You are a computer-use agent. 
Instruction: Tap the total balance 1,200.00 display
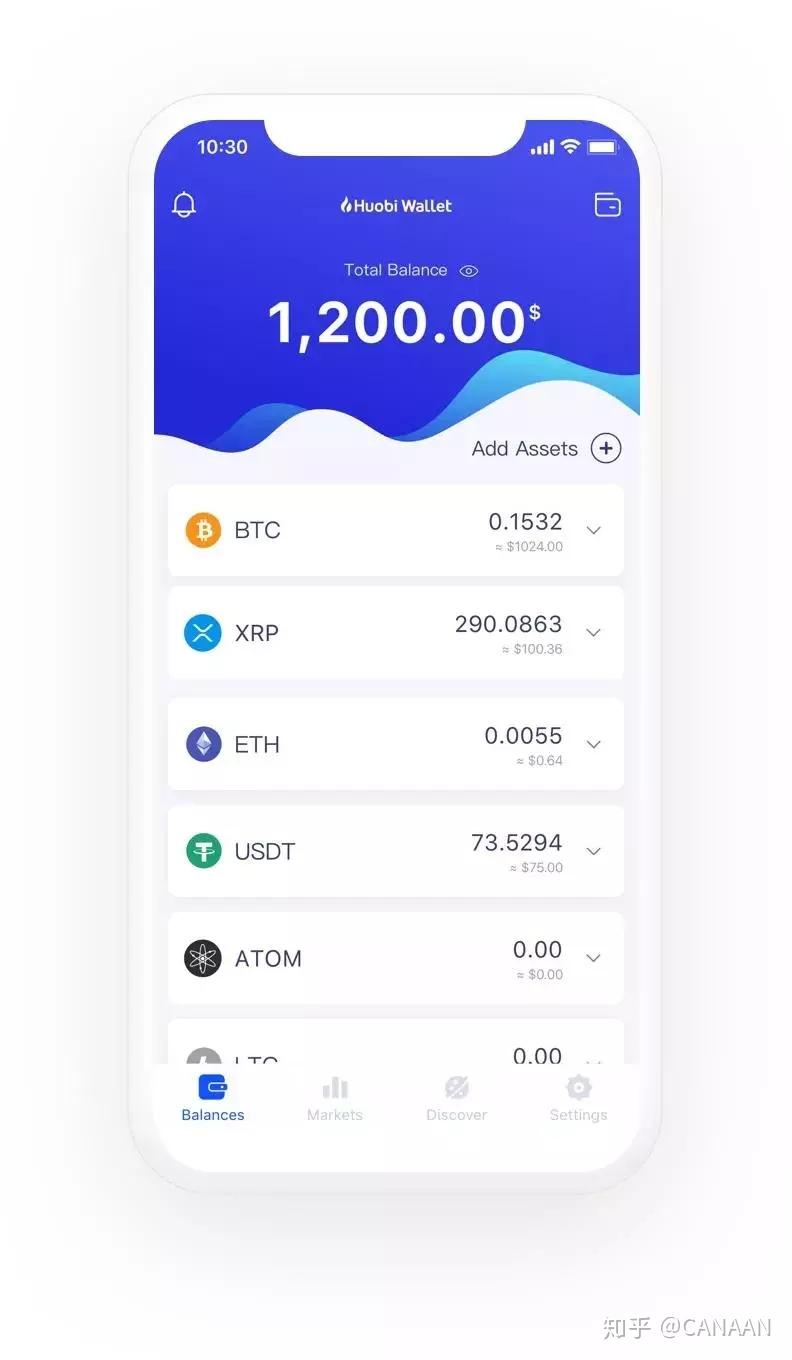(x=396, y=320)
